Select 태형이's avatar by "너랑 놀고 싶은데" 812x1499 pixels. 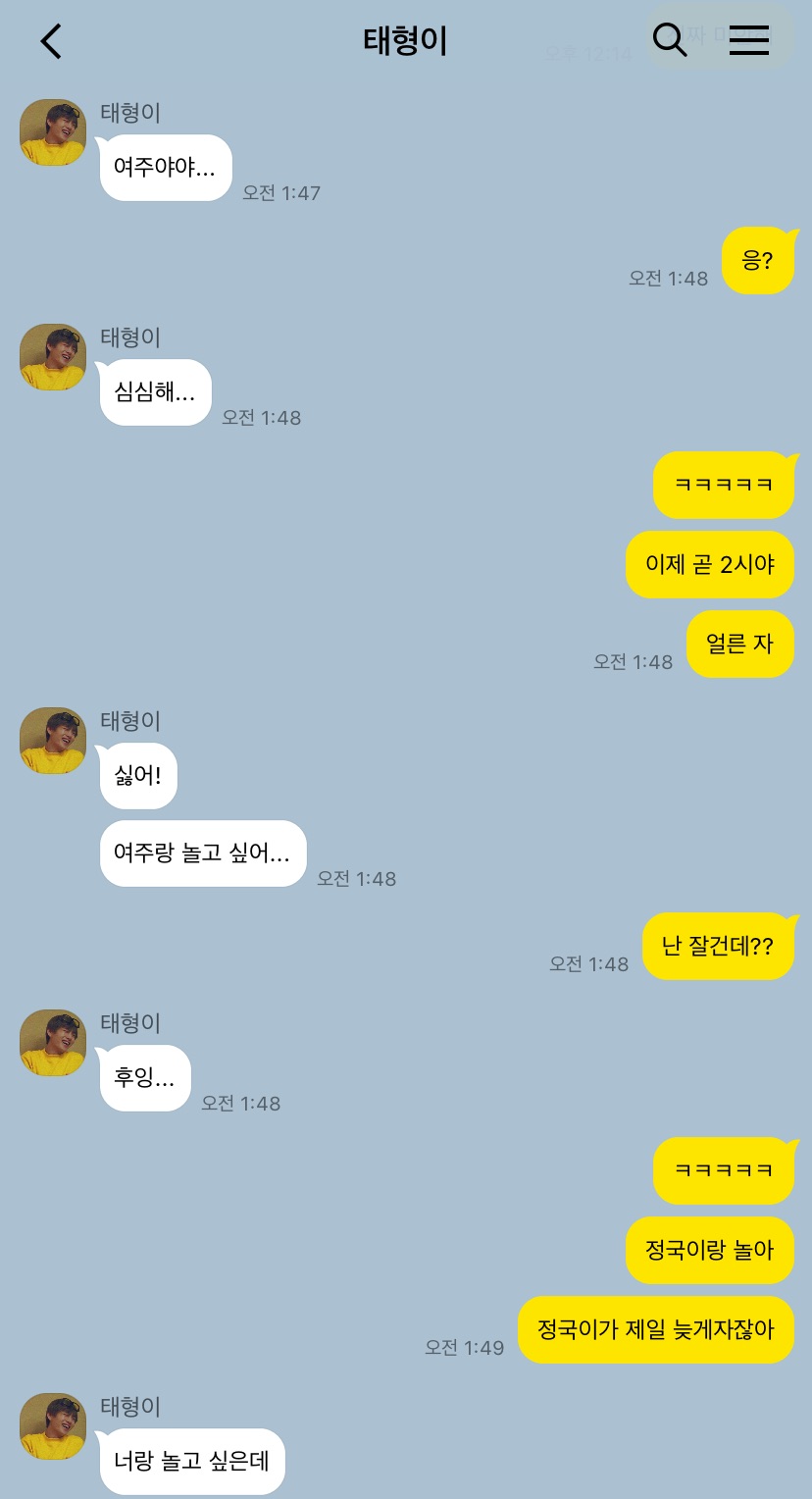point(53,1426)
